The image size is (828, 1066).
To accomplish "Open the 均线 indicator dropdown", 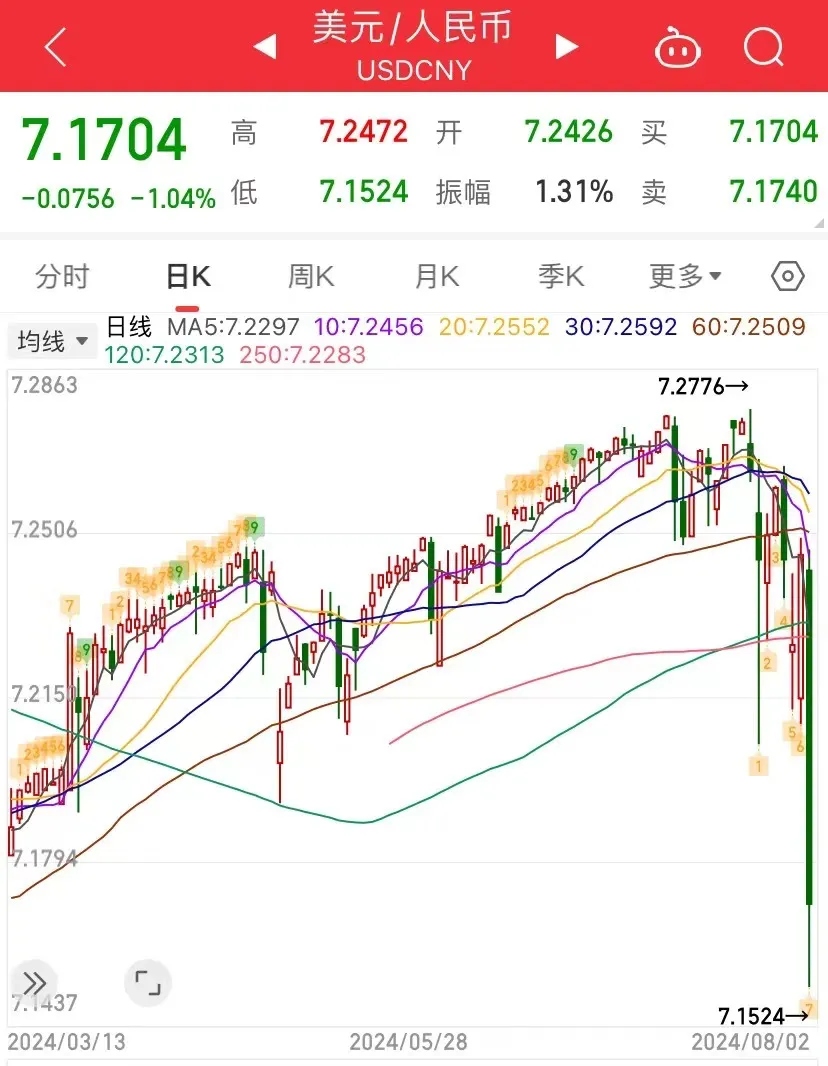I will click(52, 341).
